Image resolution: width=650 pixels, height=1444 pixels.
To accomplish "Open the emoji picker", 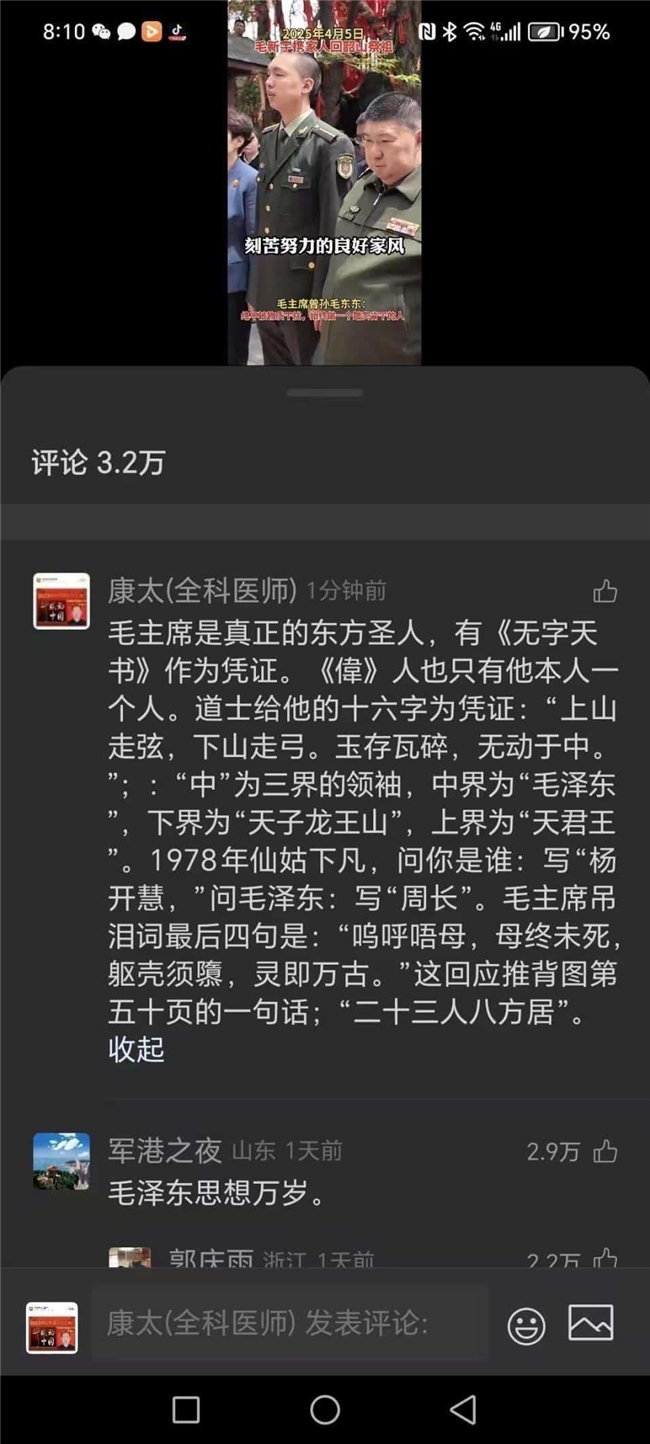I will point(526,1325).
